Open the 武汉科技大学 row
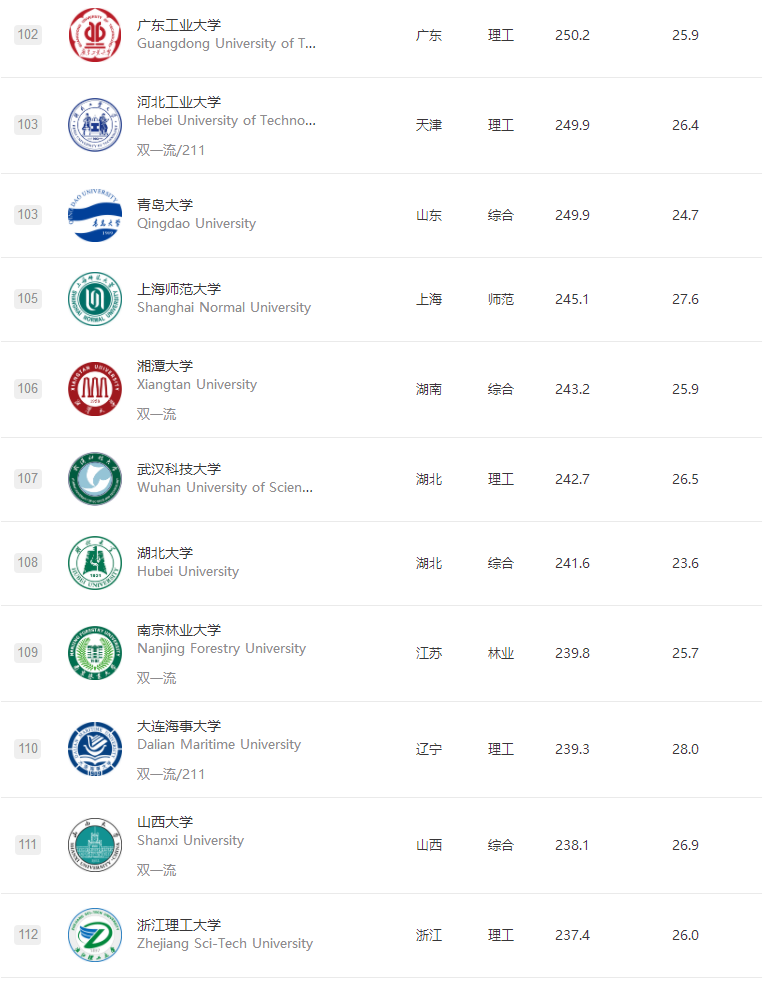Image resolution: width=768 pixels, height=983 pixels. click(x=179, y=469)
